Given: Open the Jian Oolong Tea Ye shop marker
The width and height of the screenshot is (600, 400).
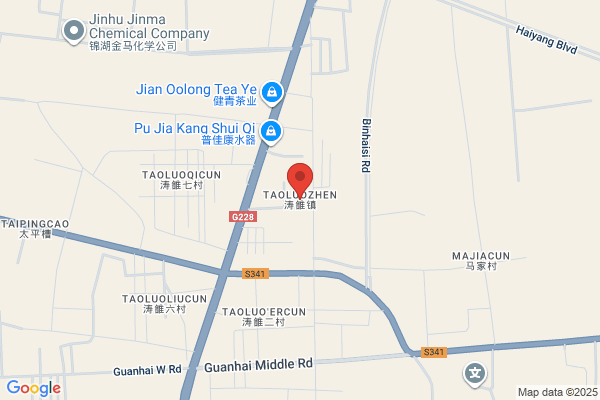Looking at the screenshot, I should (x=272, y=94).
